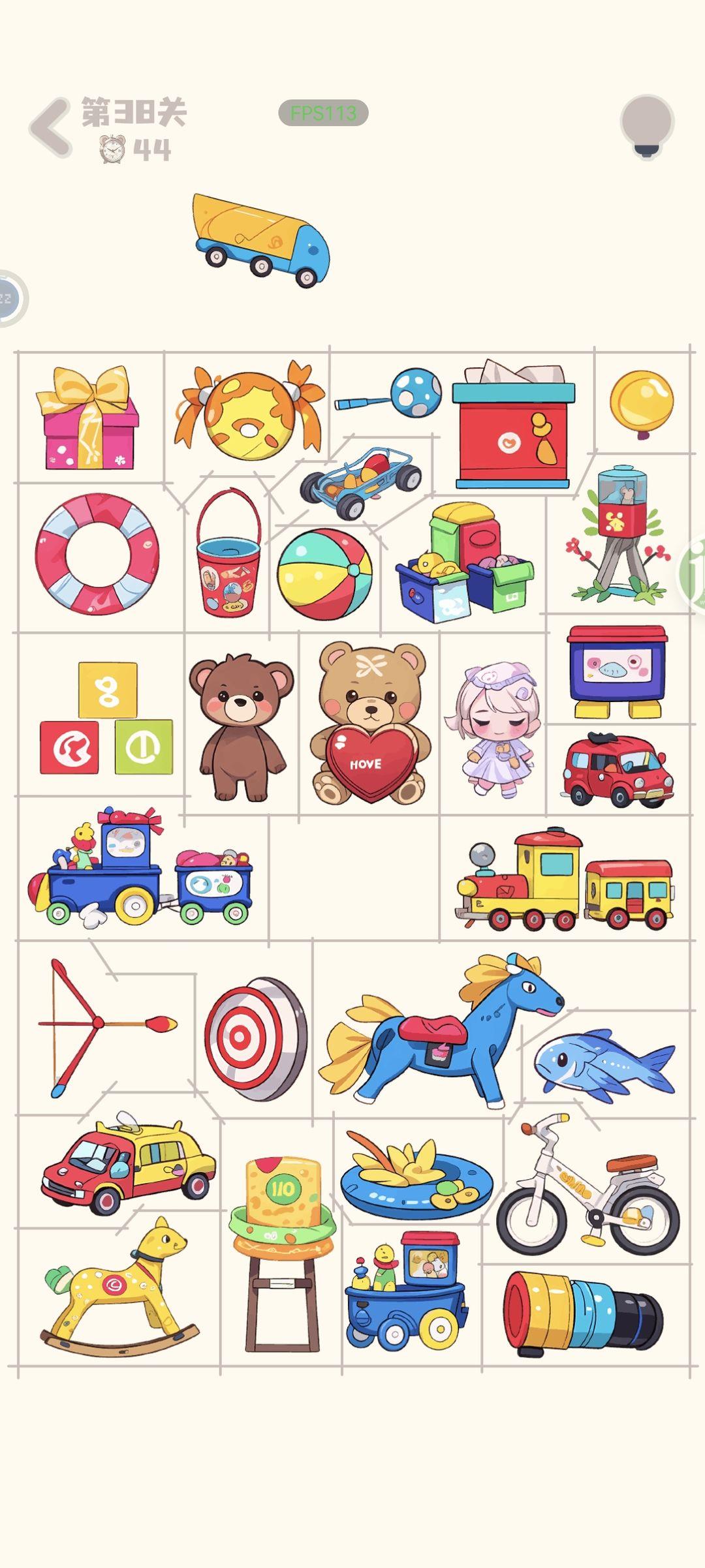Go back with the arrow icon
705x1568 pixels.
point(51,127)
